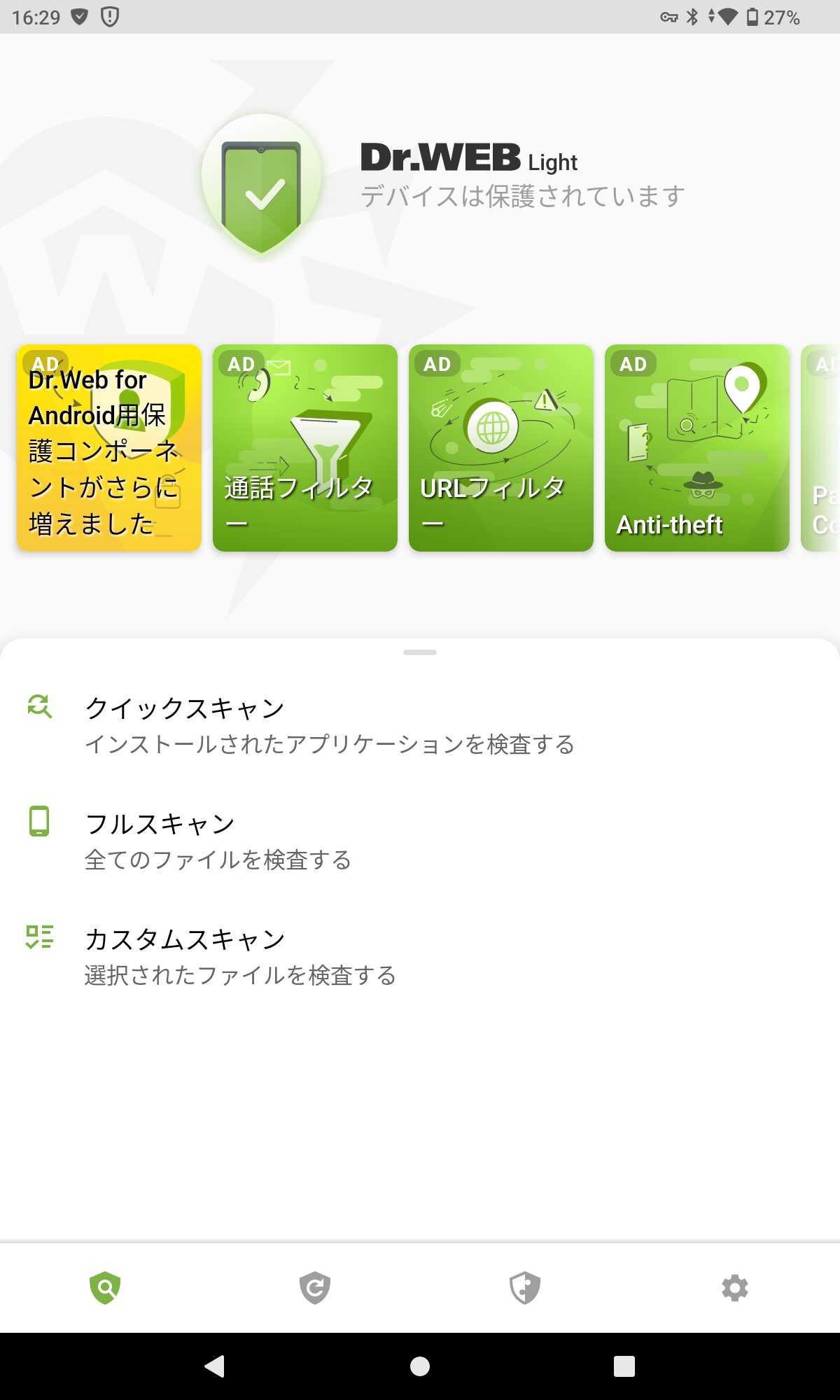Open カスタムスキャン custom scan
This screenshot has height=1400, width=840.
coord(238,956)
